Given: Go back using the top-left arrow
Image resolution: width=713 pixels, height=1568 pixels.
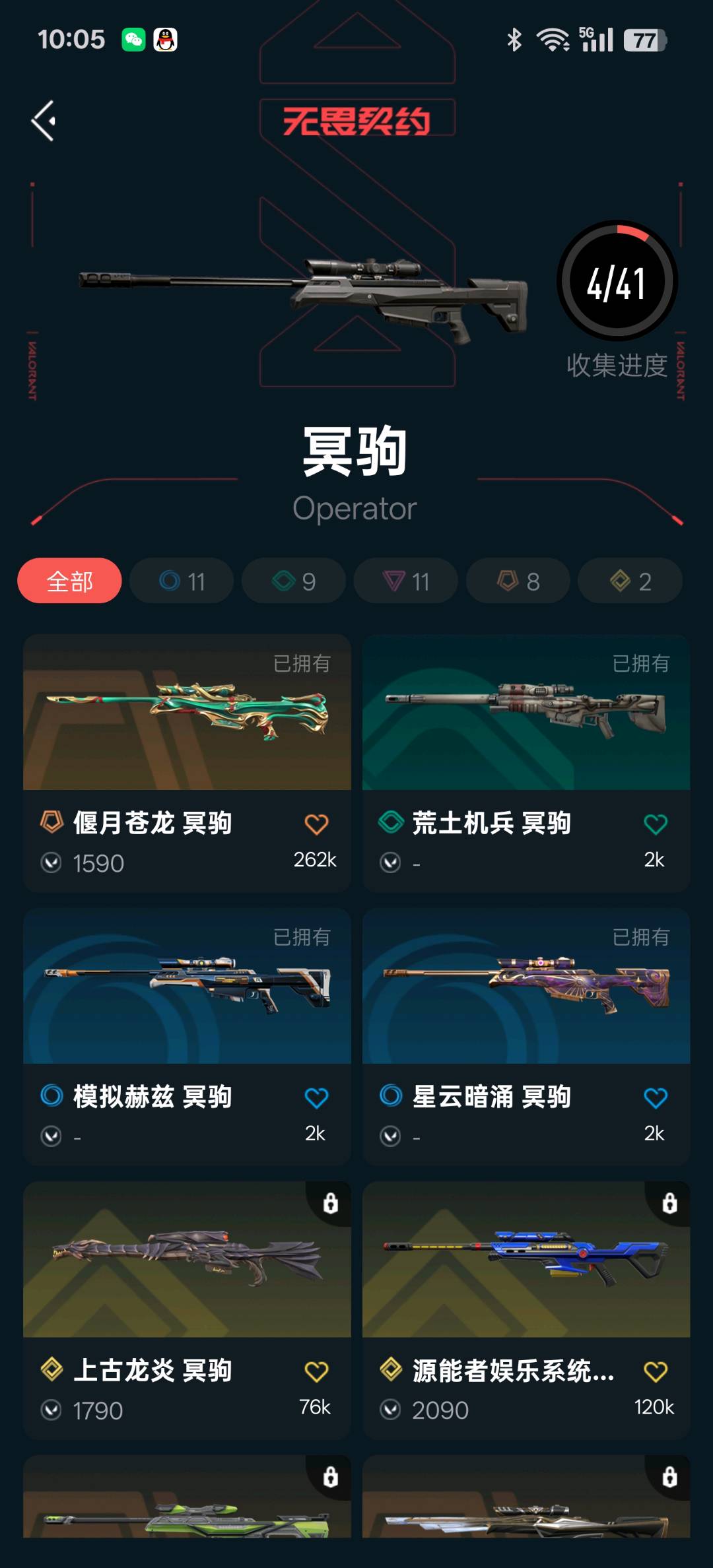Looking at the screenshot, I should (x=44, y=121).
